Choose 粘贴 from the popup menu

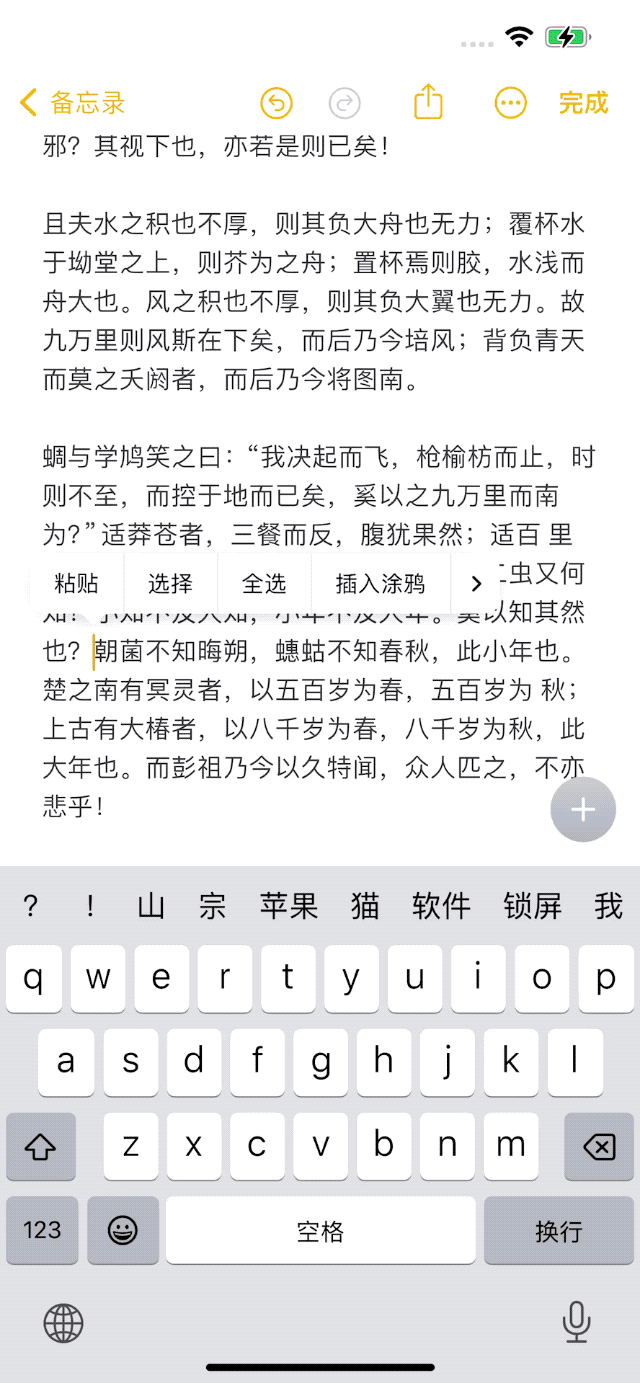pos(77,584)
